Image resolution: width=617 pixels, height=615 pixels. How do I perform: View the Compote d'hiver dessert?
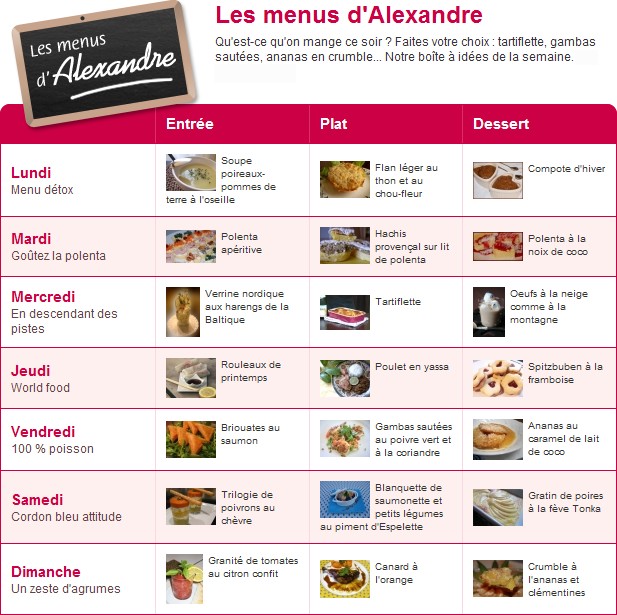566,169
